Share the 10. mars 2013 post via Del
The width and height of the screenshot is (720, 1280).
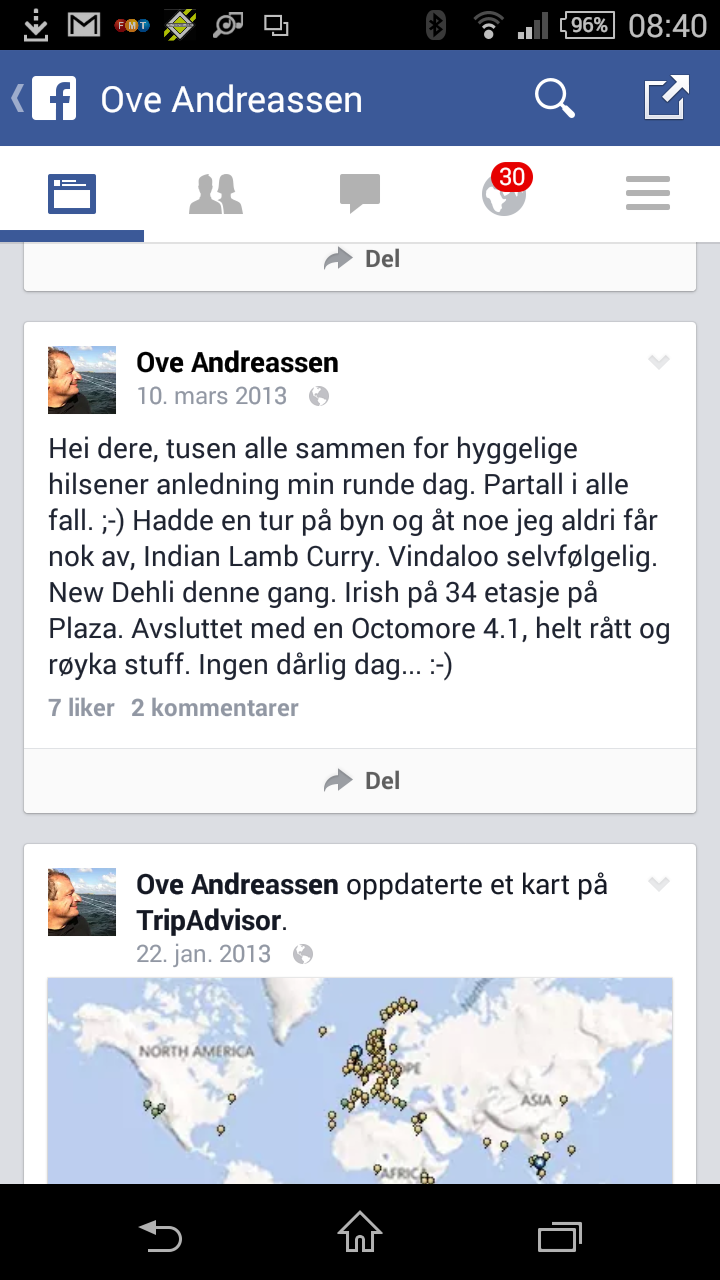pyautogui.click(x=362, y=781)
